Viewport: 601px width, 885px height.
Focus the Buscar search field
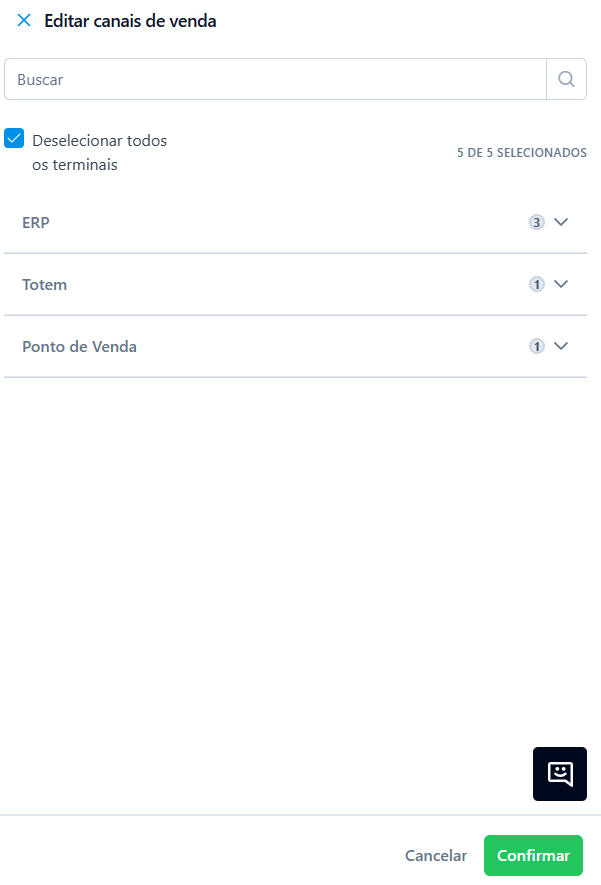coord(275,79)
